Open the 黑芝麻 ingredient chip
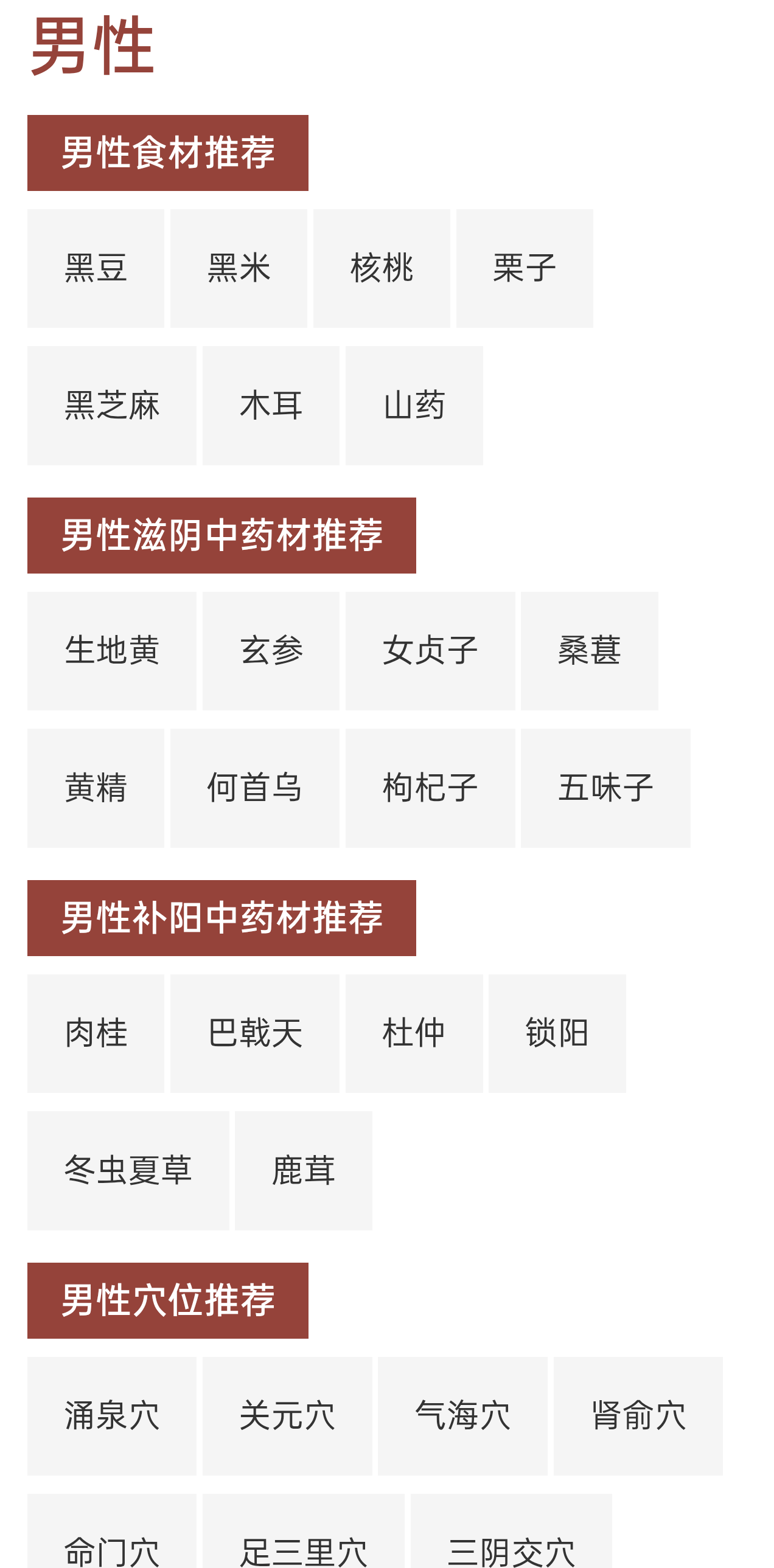 click(x=111, y=406)
